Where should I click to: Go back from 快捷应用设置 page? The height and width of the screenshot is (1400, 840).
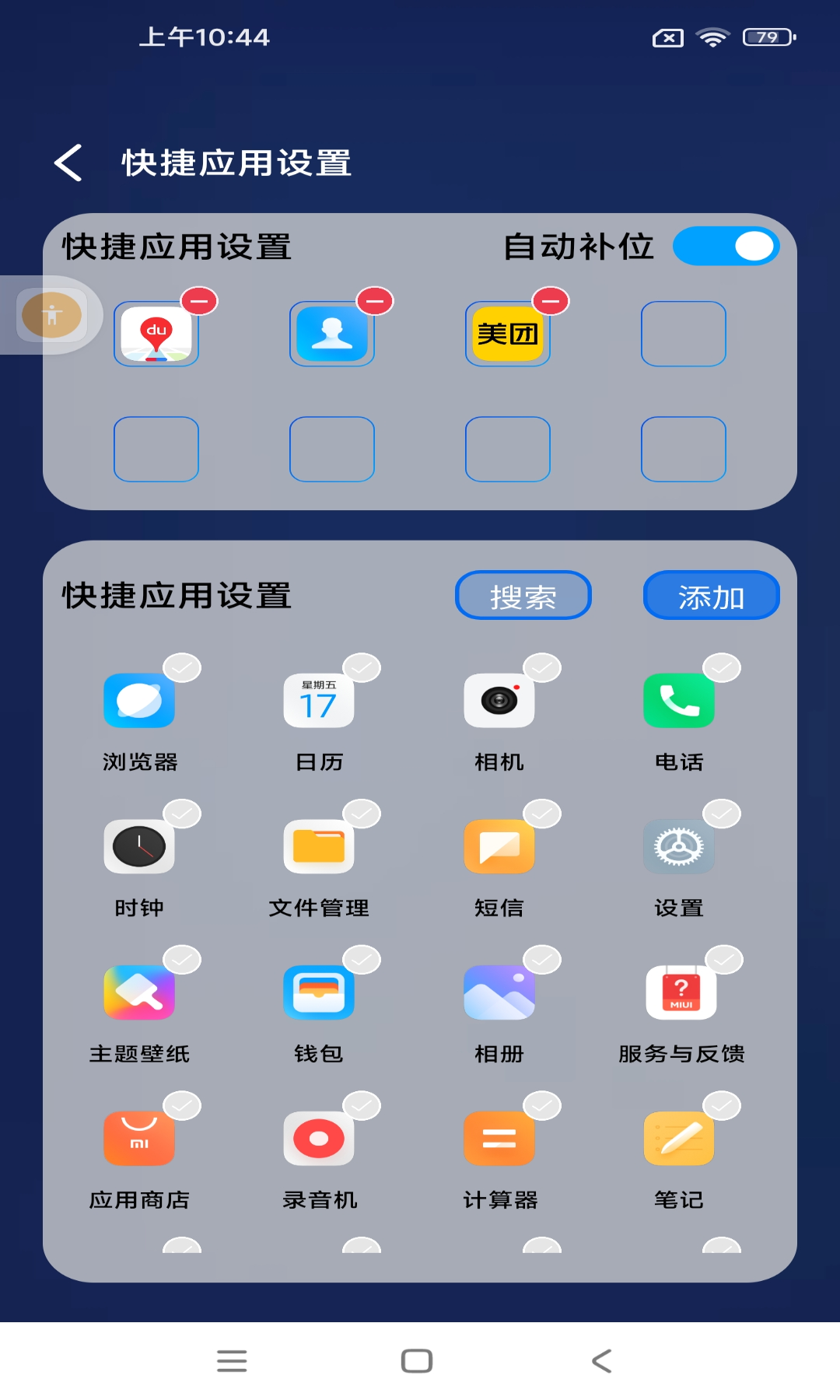tap(68, 163)
